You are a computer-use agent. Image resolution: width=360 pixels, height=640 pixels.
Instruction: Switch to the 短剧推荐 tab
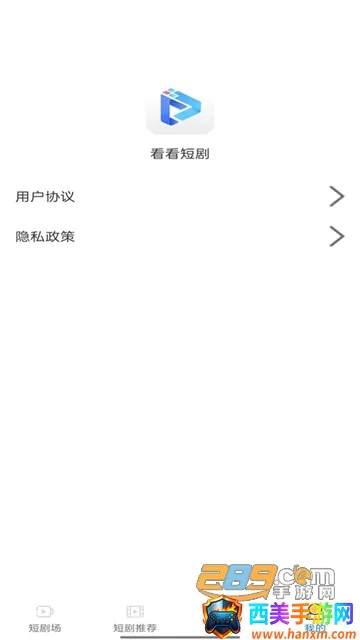coord(135,619)
